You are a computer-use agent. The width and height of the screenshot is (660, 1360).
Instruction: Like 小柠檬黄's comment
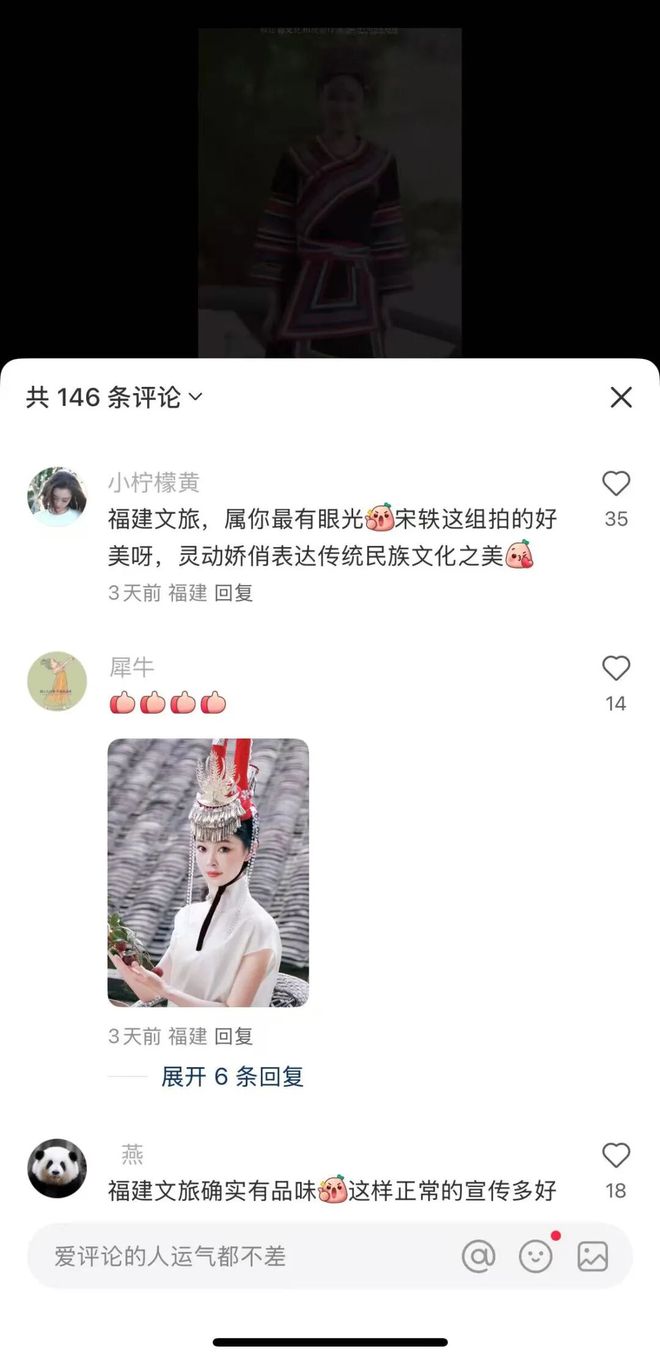(616, 485)
